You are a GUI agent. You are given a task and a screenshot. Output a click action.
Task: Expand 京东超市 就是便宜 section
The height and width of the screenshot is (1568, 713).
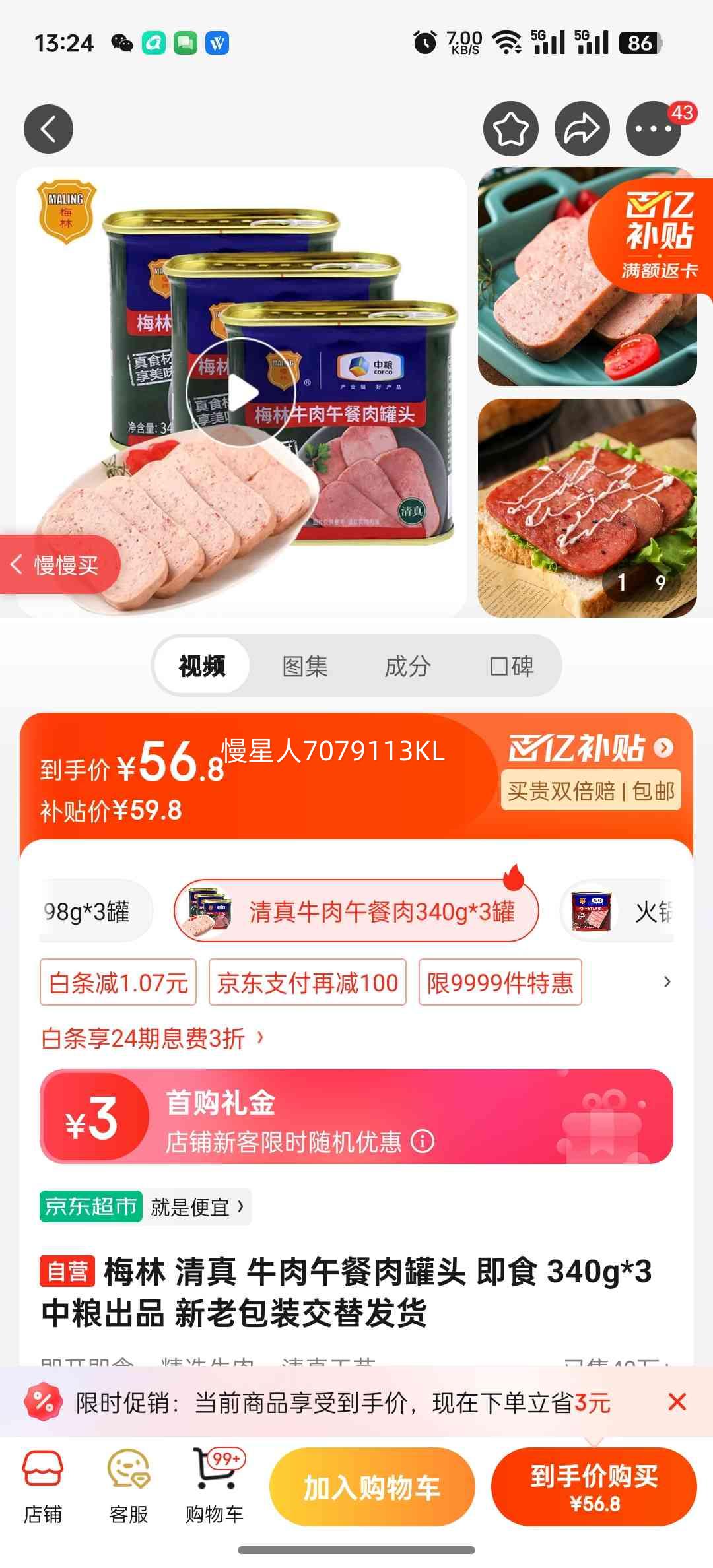click(x=144, y=1206)
